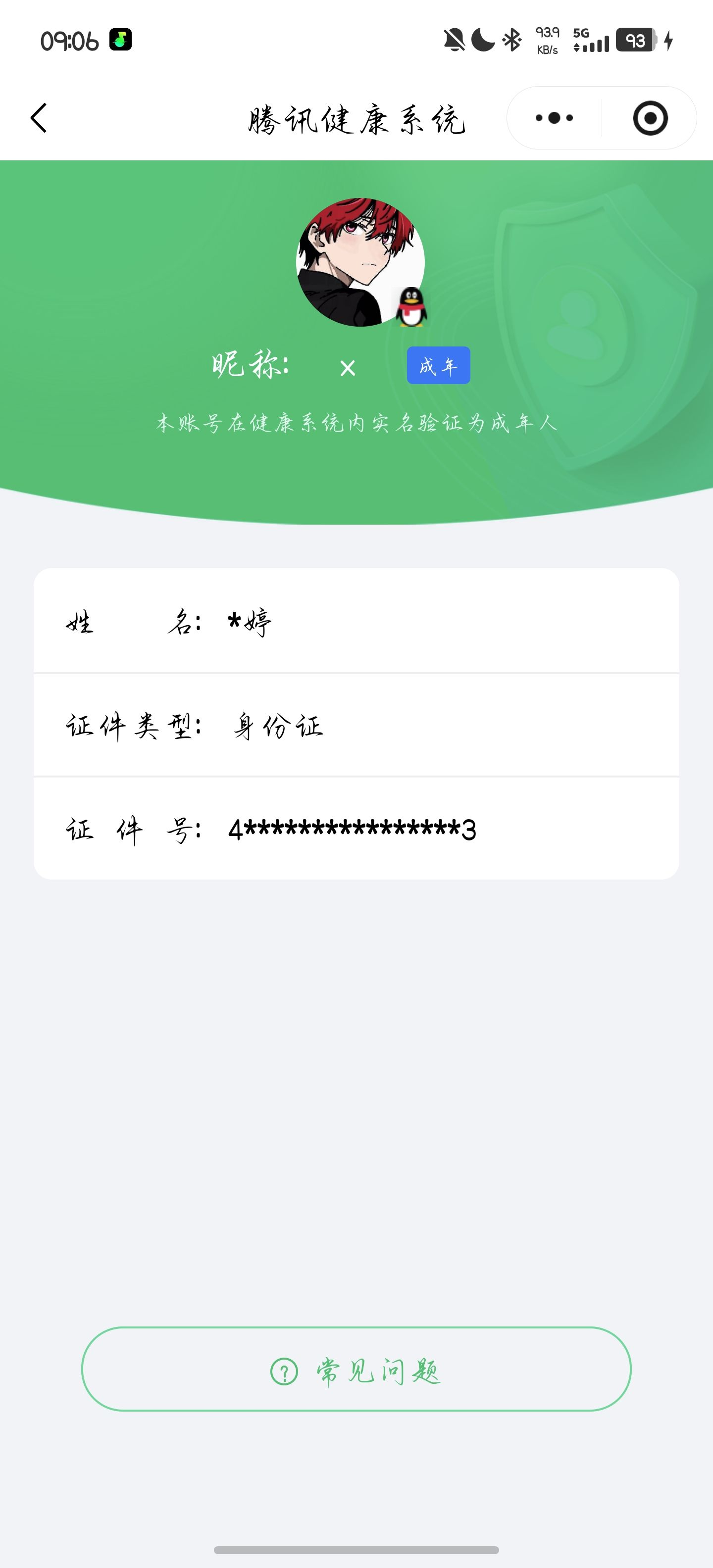Toggle the 成年 adult status badge
713x1568 pixels.
(x=440, y=366)
